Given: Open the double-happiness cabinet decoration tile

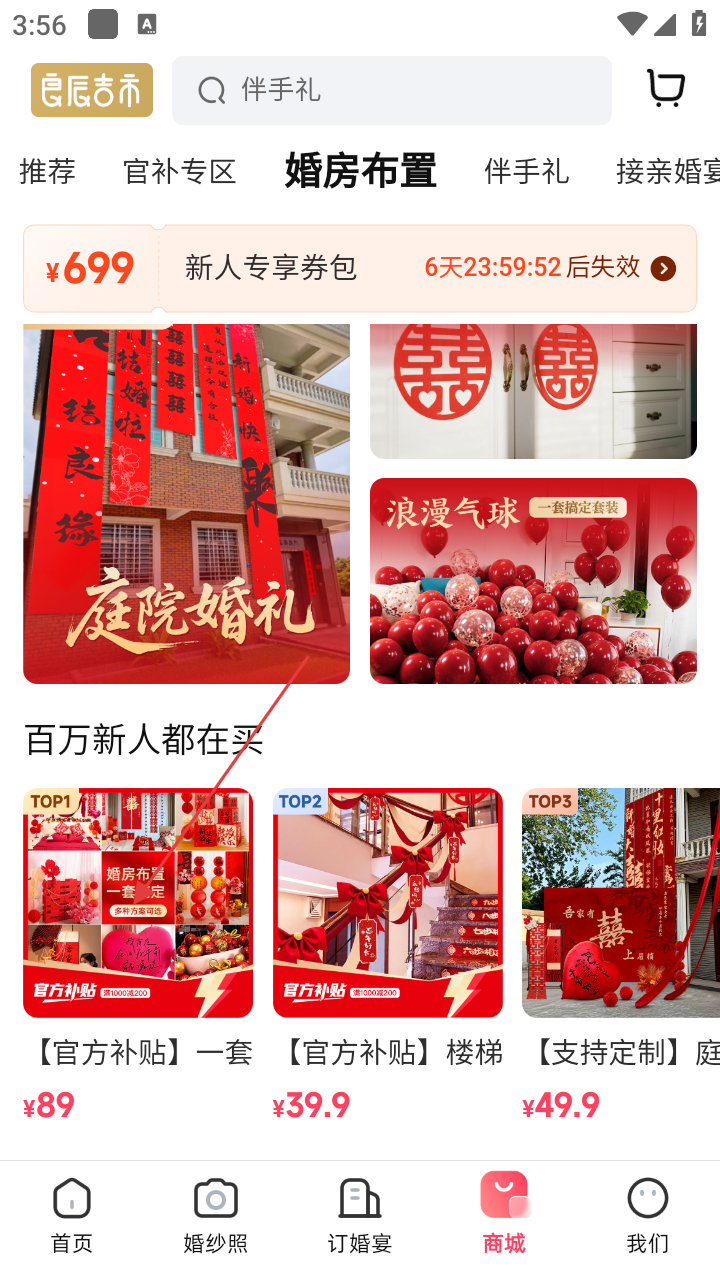Looking at the screenshot, I should [533, 390].
